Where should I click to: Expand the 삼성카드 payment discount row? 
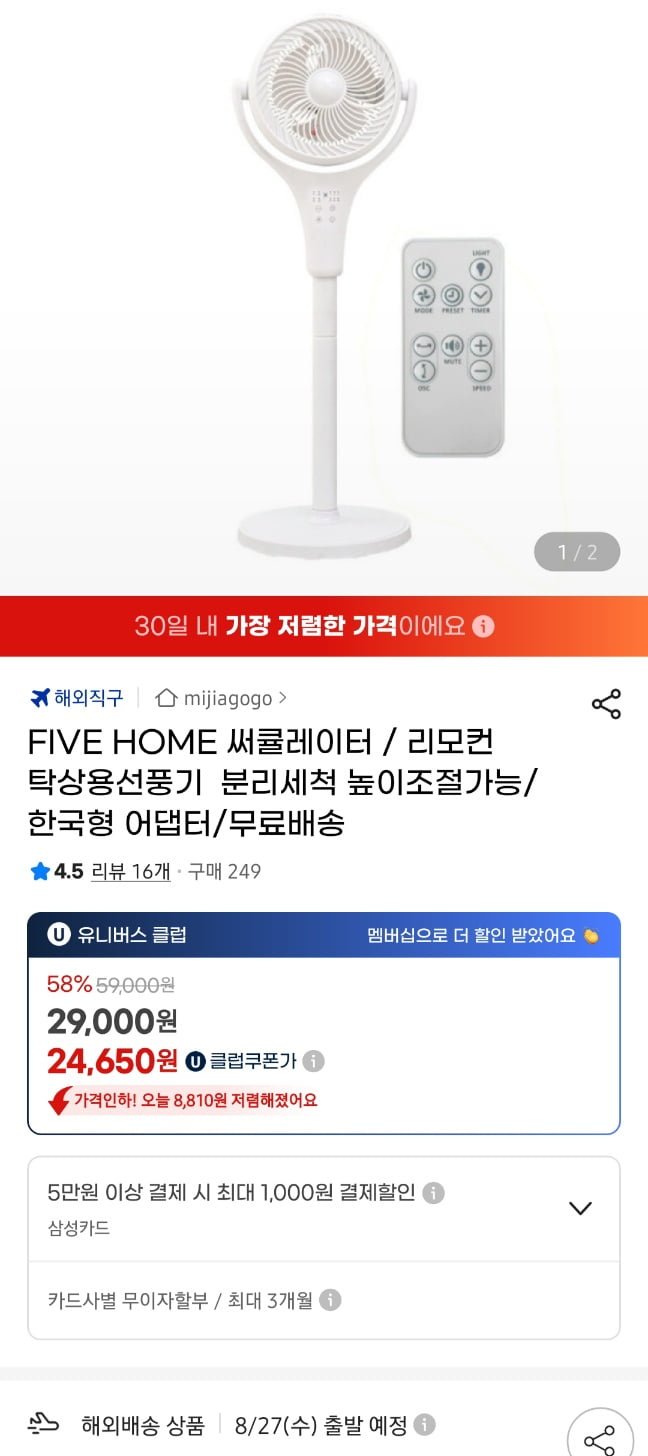(x=324, y=1209)
